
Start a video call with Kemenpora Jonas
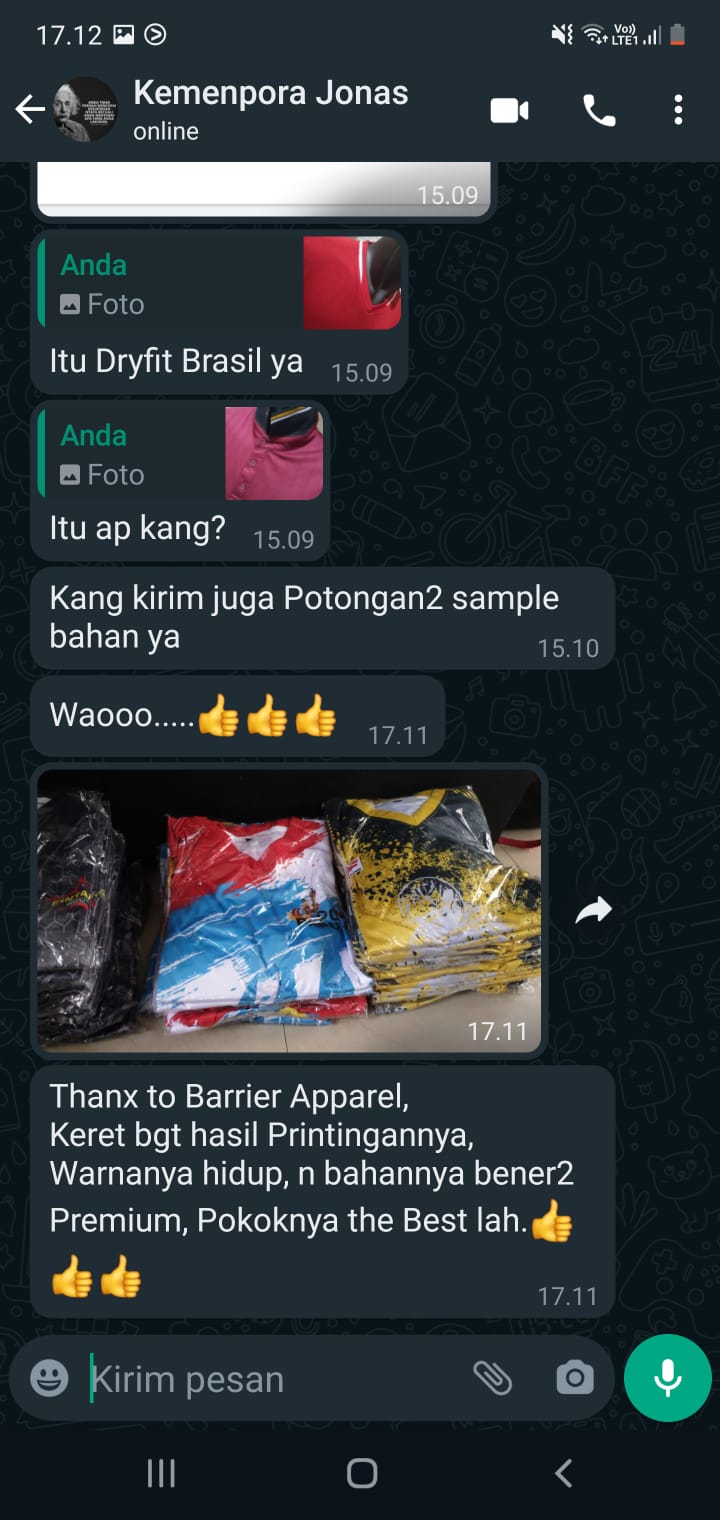click(509, 110)
